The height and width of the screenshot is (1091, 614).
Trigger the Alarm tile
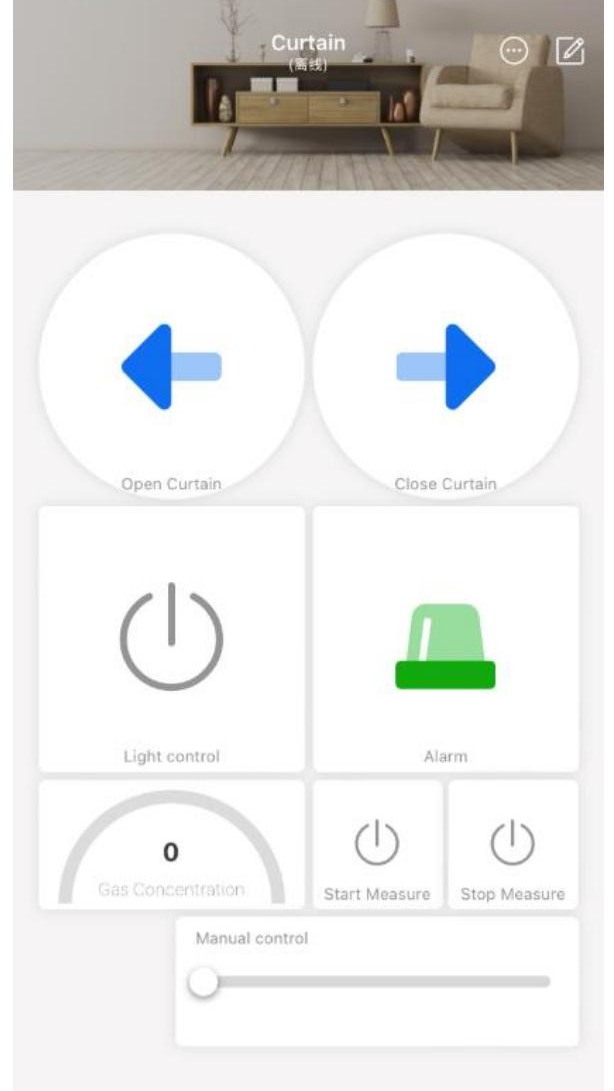tap(446, 639)
